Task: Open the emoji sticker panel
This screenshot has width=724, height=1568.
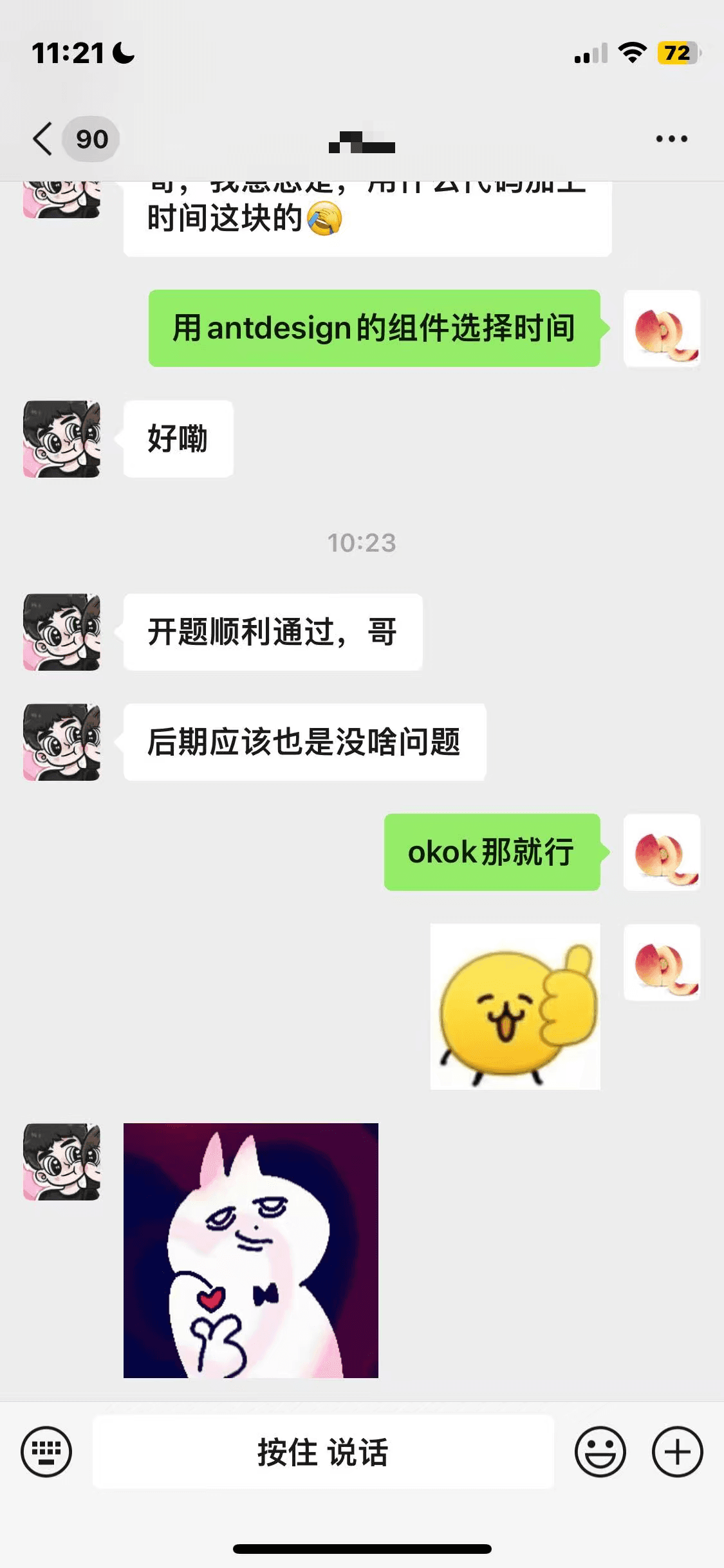Action: 600,1451
